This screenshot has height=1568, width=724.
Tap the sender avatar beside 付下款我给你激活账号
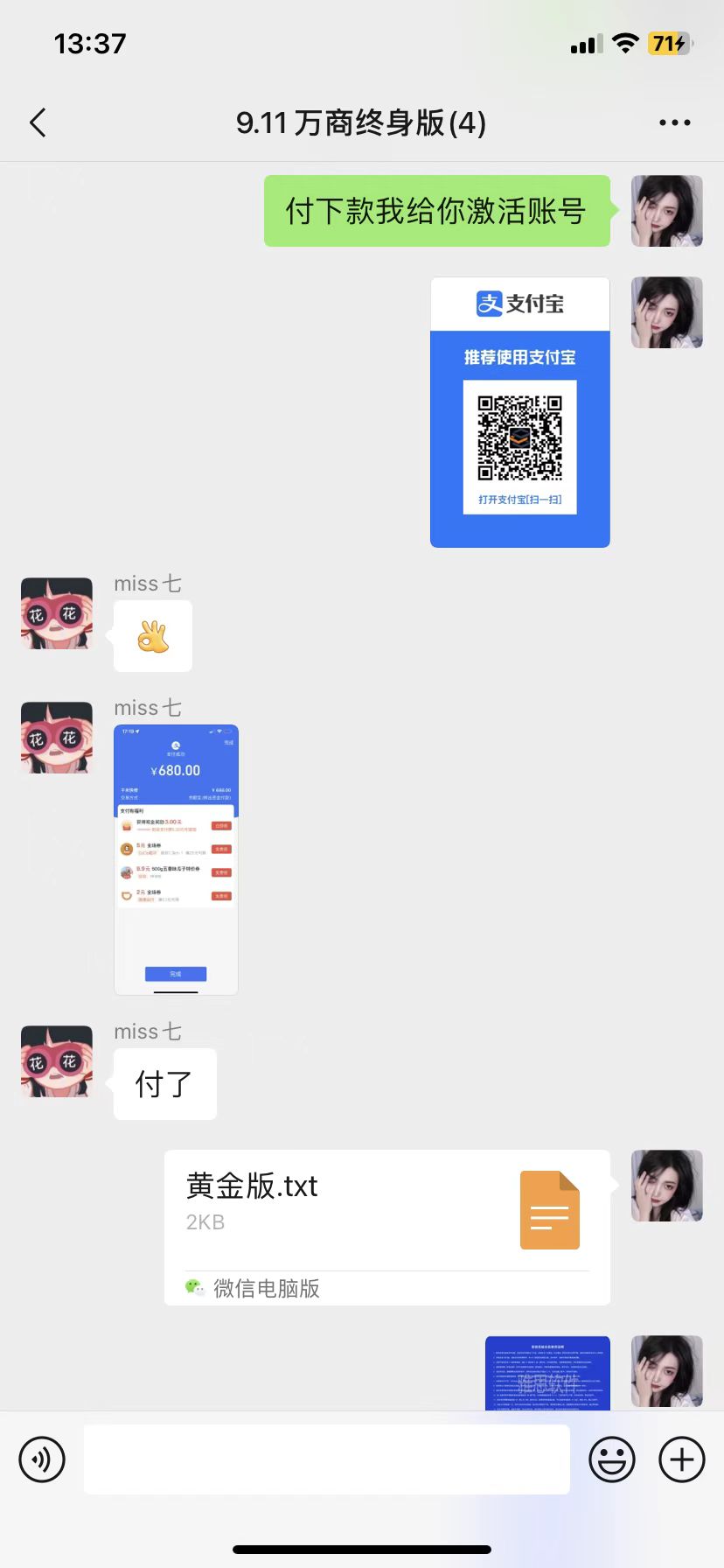click(x=666, y=211)
